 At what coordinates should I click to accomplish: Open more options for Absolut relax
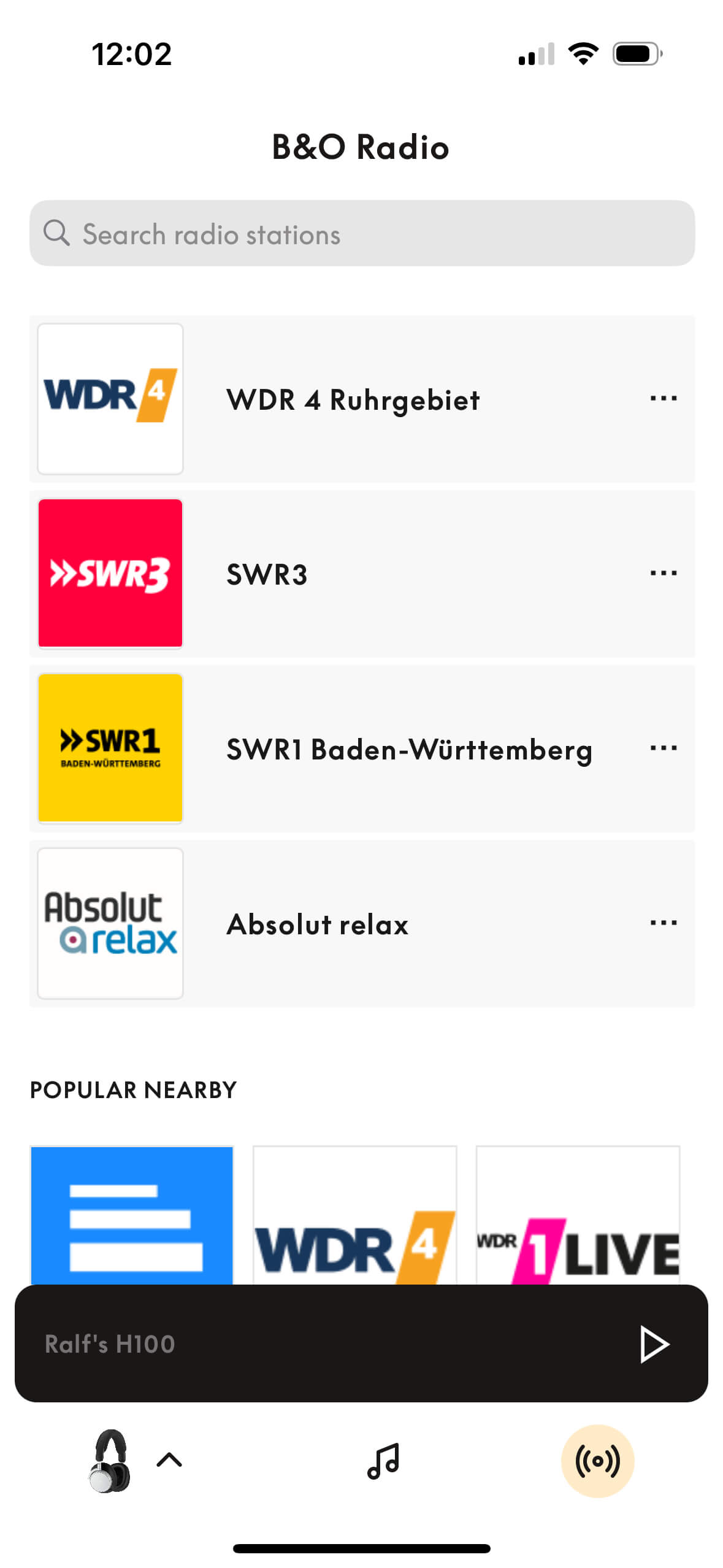tap(663, 923)
